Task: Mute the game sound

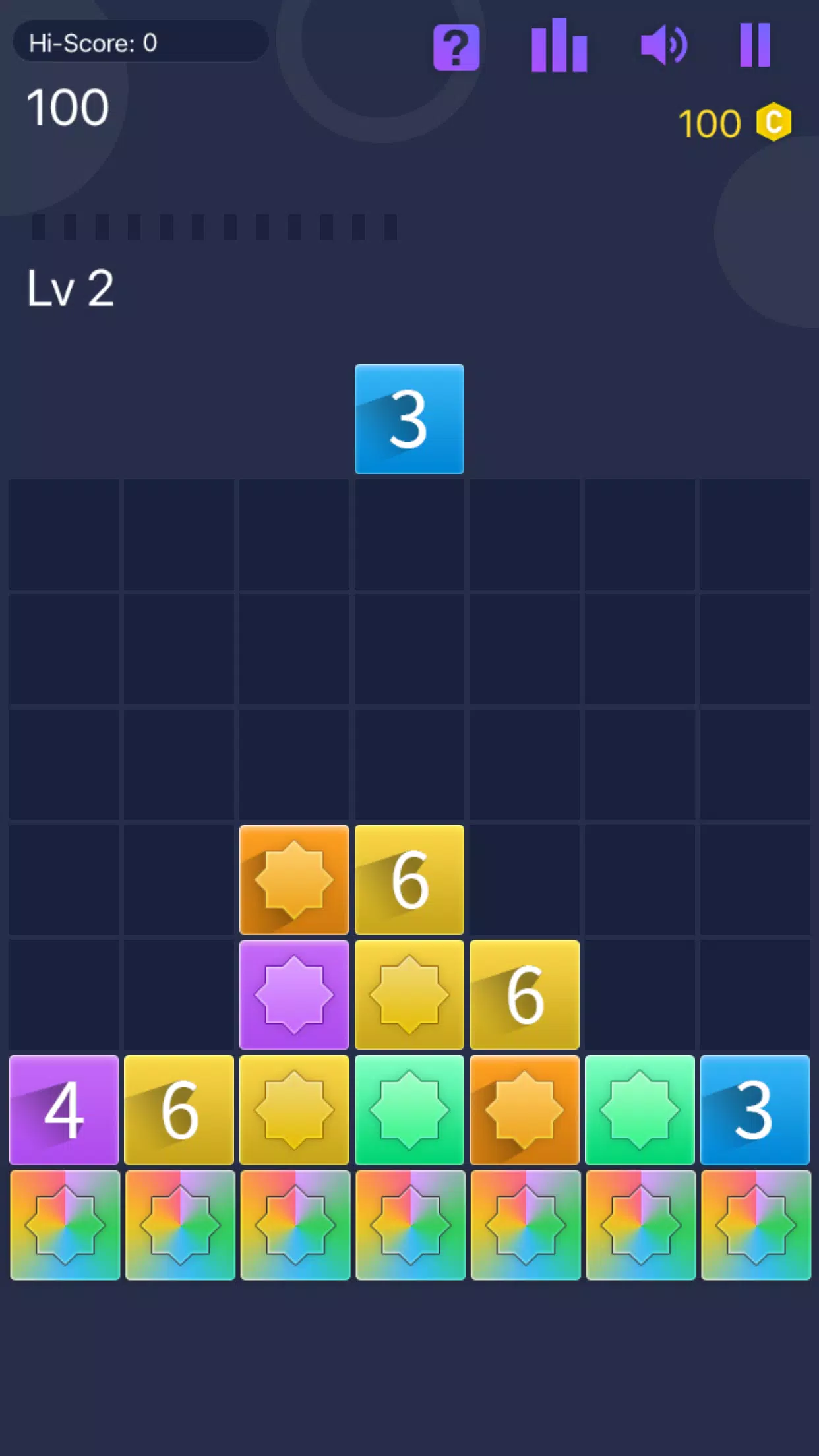Action: (x=663, y=46)
